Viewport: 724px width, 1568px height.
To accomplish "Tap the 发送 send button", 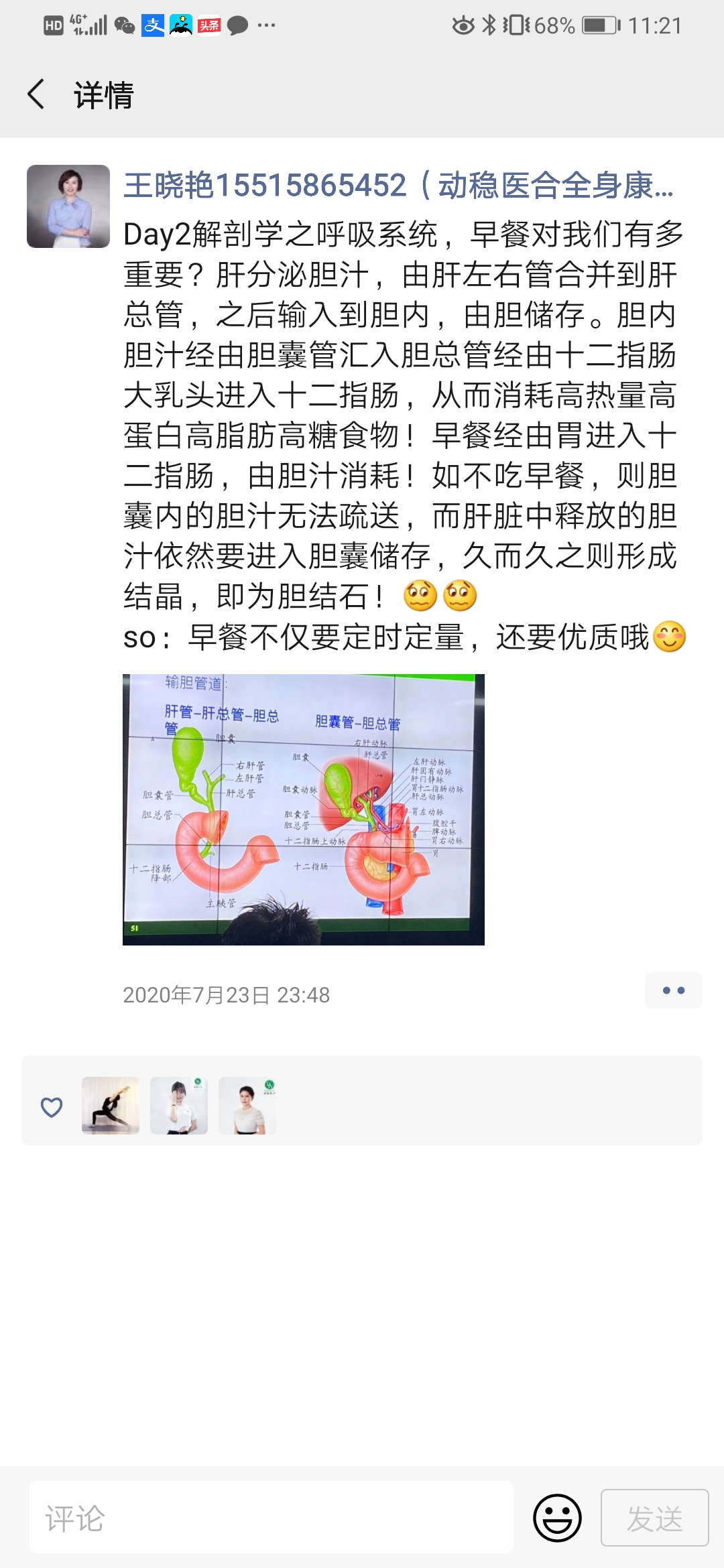I will click(x=654, y=1518).
